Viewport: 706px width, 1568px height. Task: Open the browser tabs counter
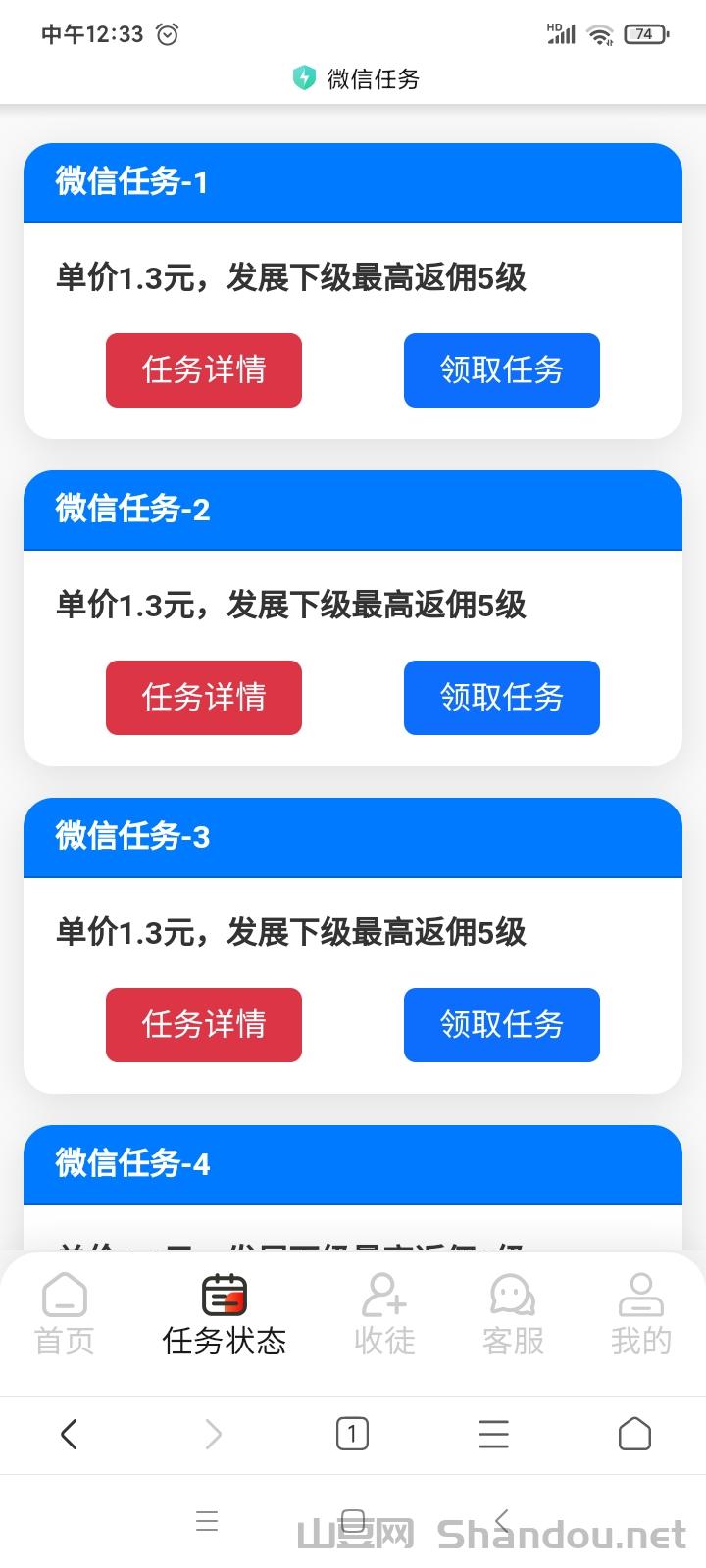pyautogui.click(x=352, y=1435)
